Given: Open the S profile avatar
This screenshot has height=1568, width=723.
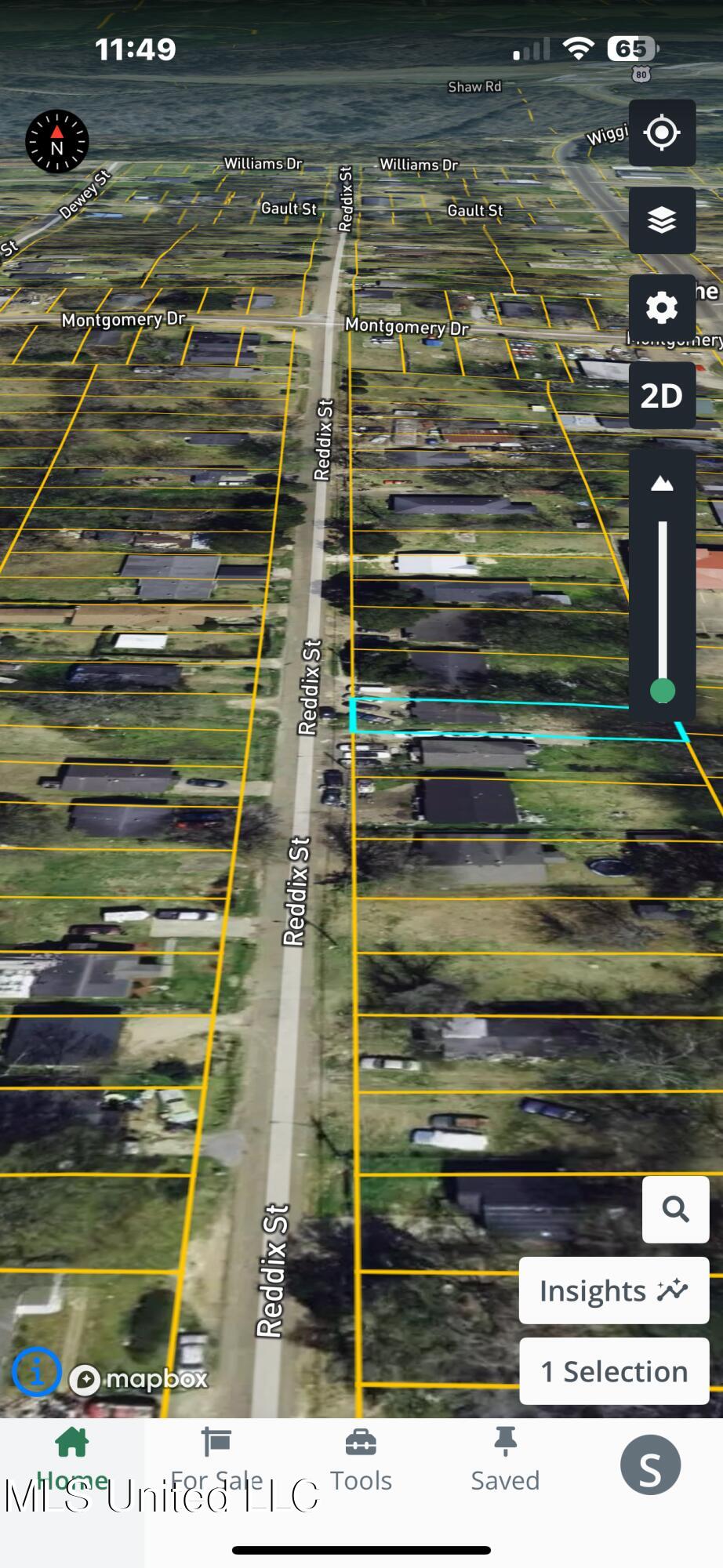Looking at the screenshot, I should [650, 1465].
